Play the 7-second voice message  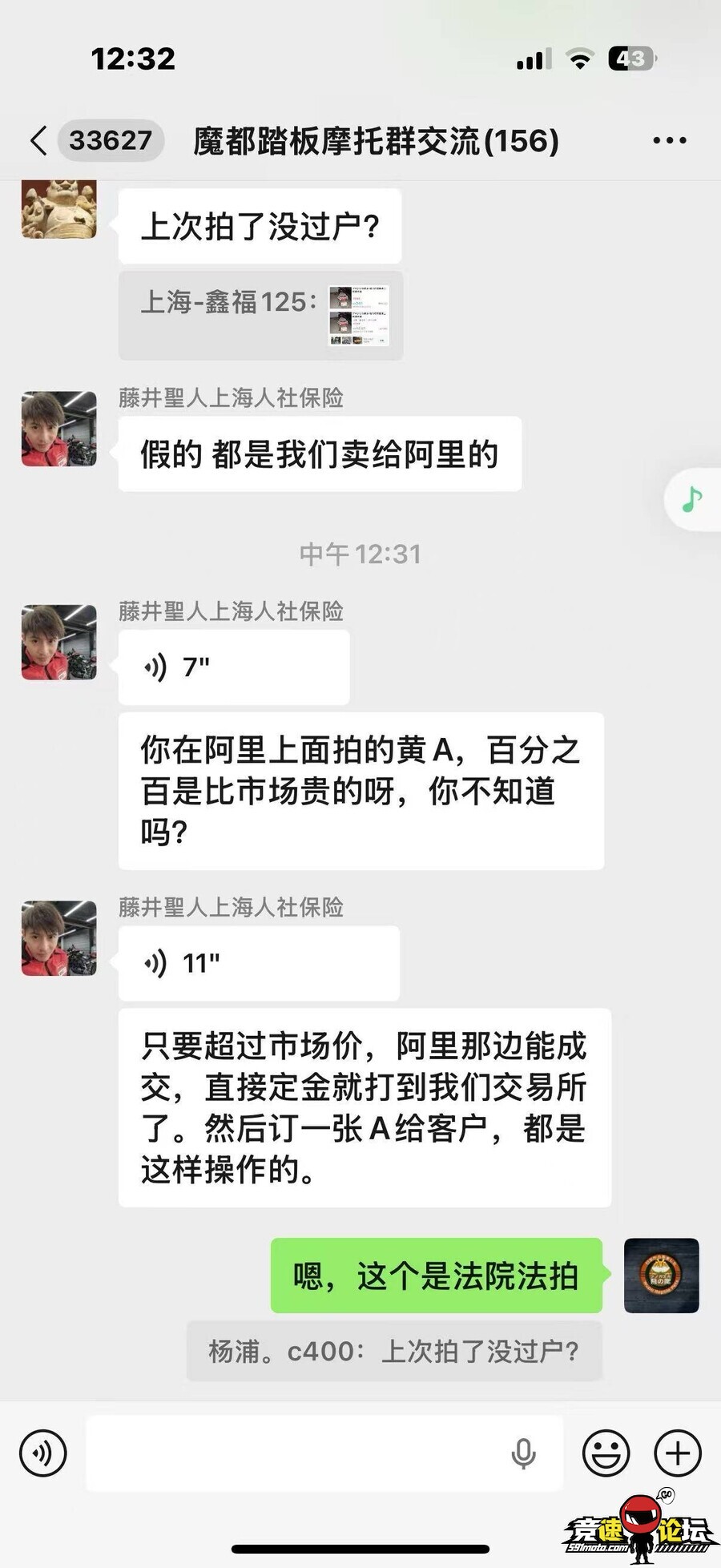point(234,667)
